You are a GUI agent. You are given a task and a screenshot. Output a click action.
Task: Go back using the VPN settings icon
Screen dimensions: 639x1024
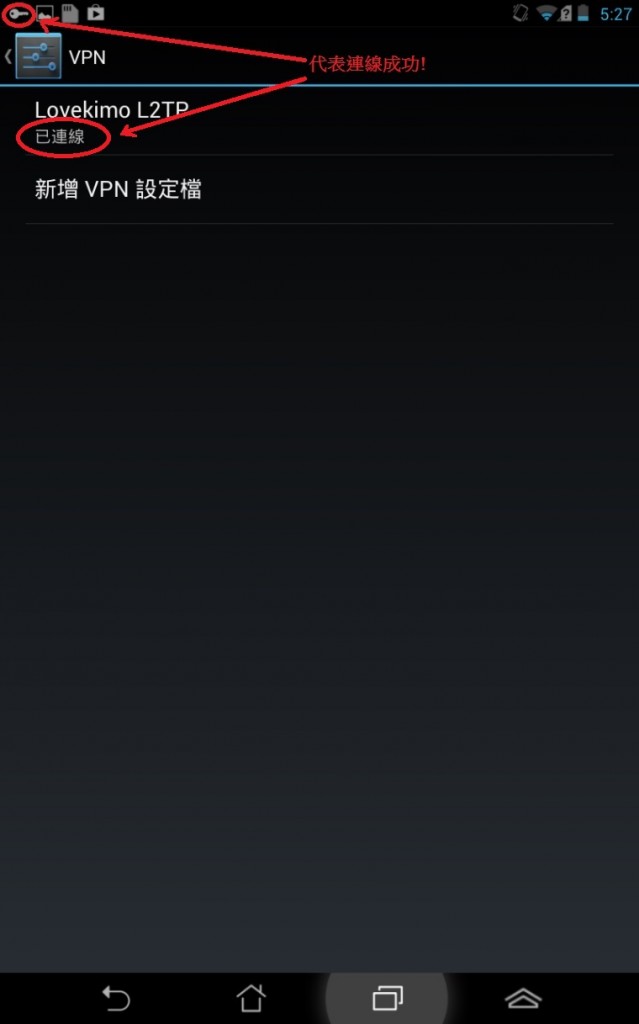37,57
